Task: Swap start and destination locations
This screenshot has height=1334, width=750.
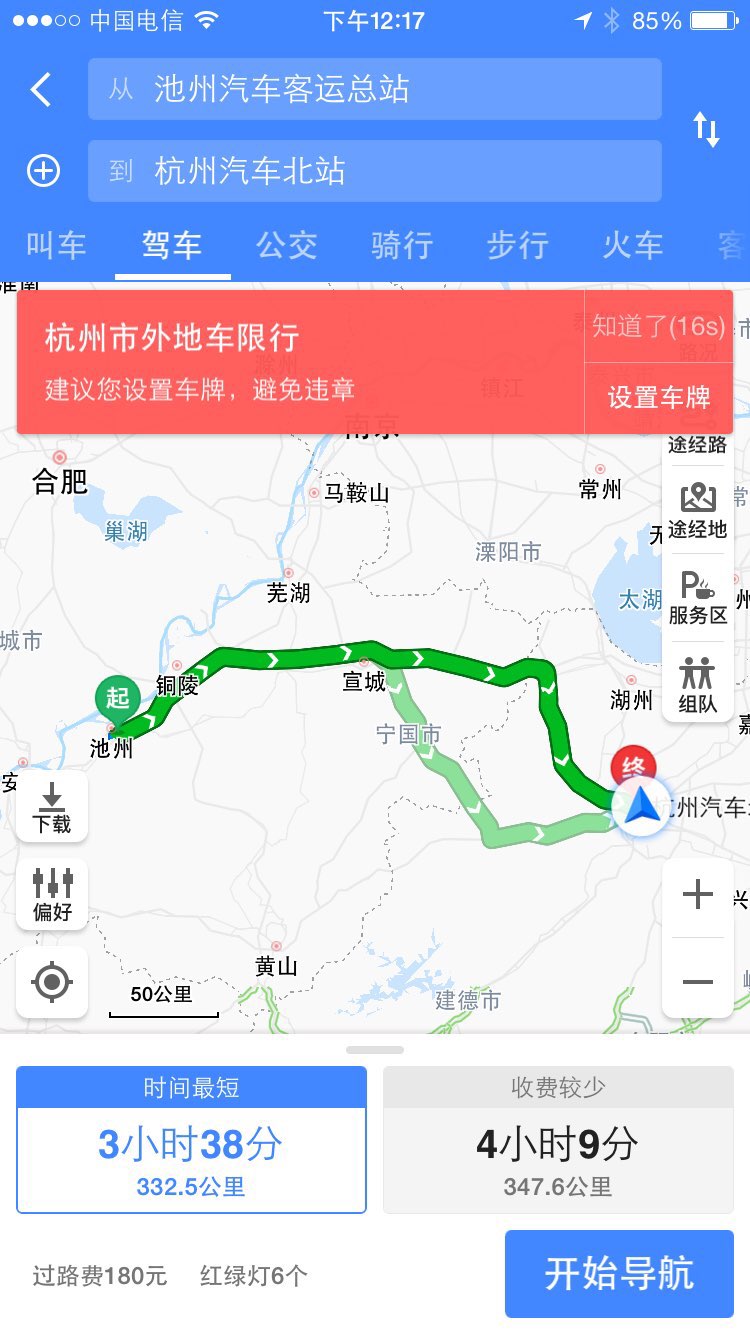Action: 706,130
